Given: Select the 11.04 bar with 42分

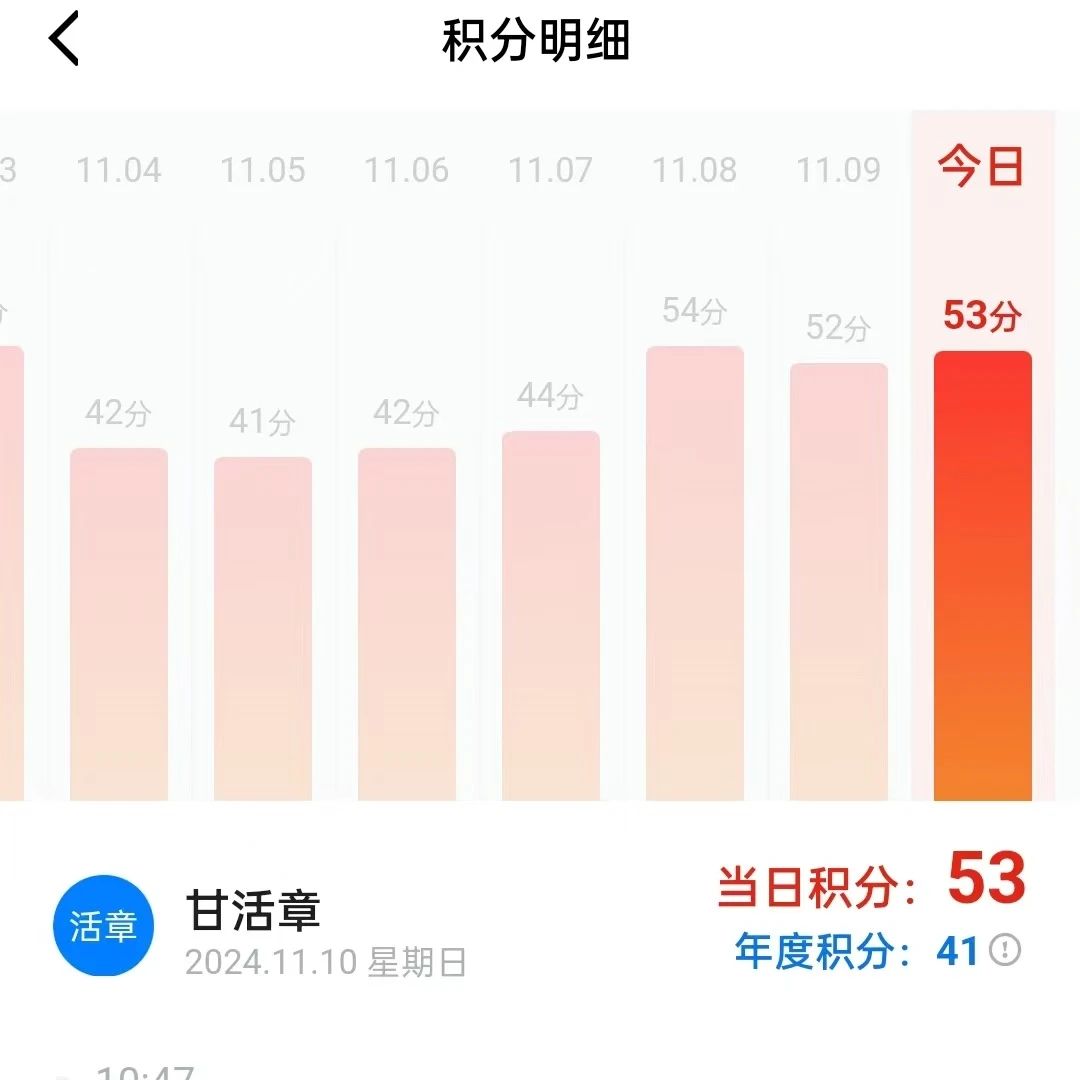Looking at the screenshot, I should click(119, 624).
